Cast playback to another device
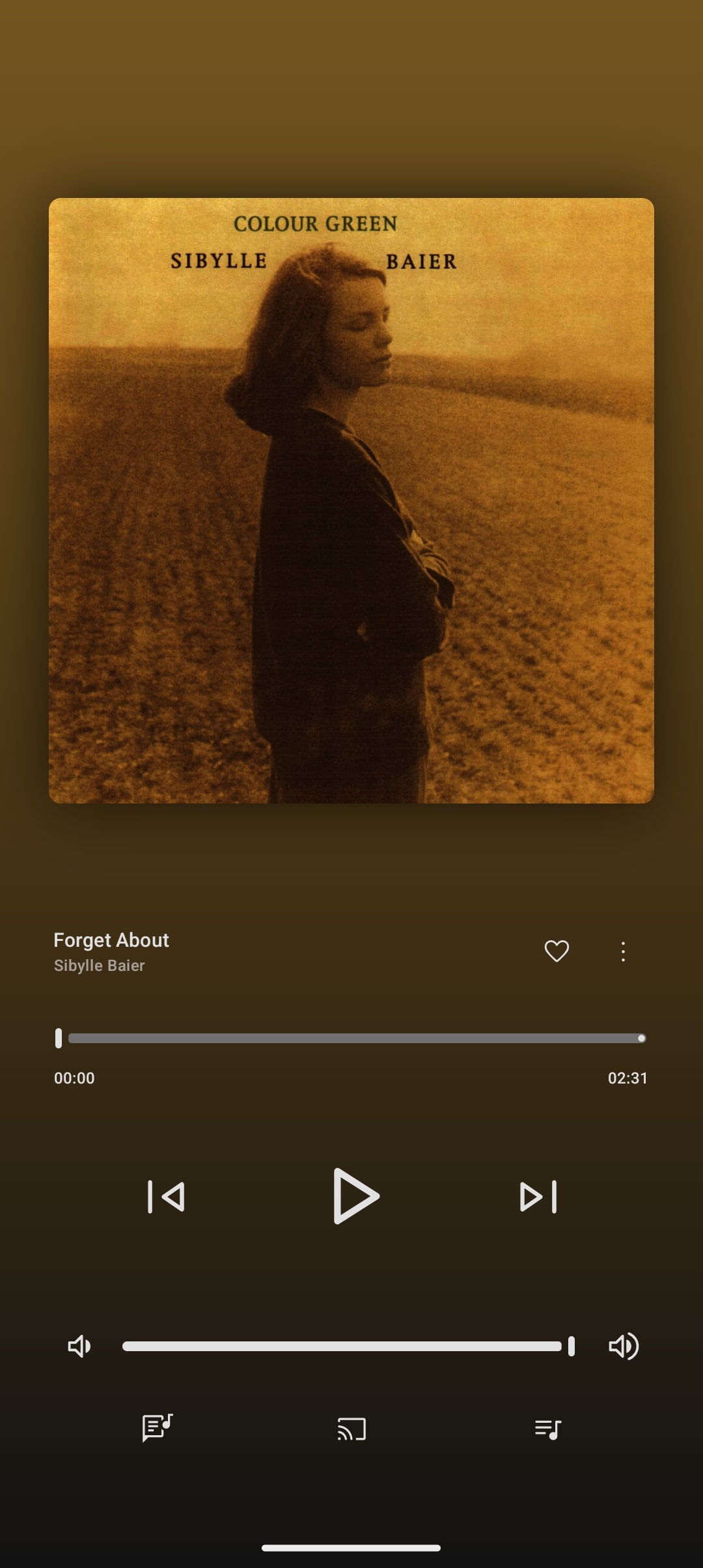The width and height of the screenshot is (703, 1568). pyautogui.click(x=351, y=1429)
